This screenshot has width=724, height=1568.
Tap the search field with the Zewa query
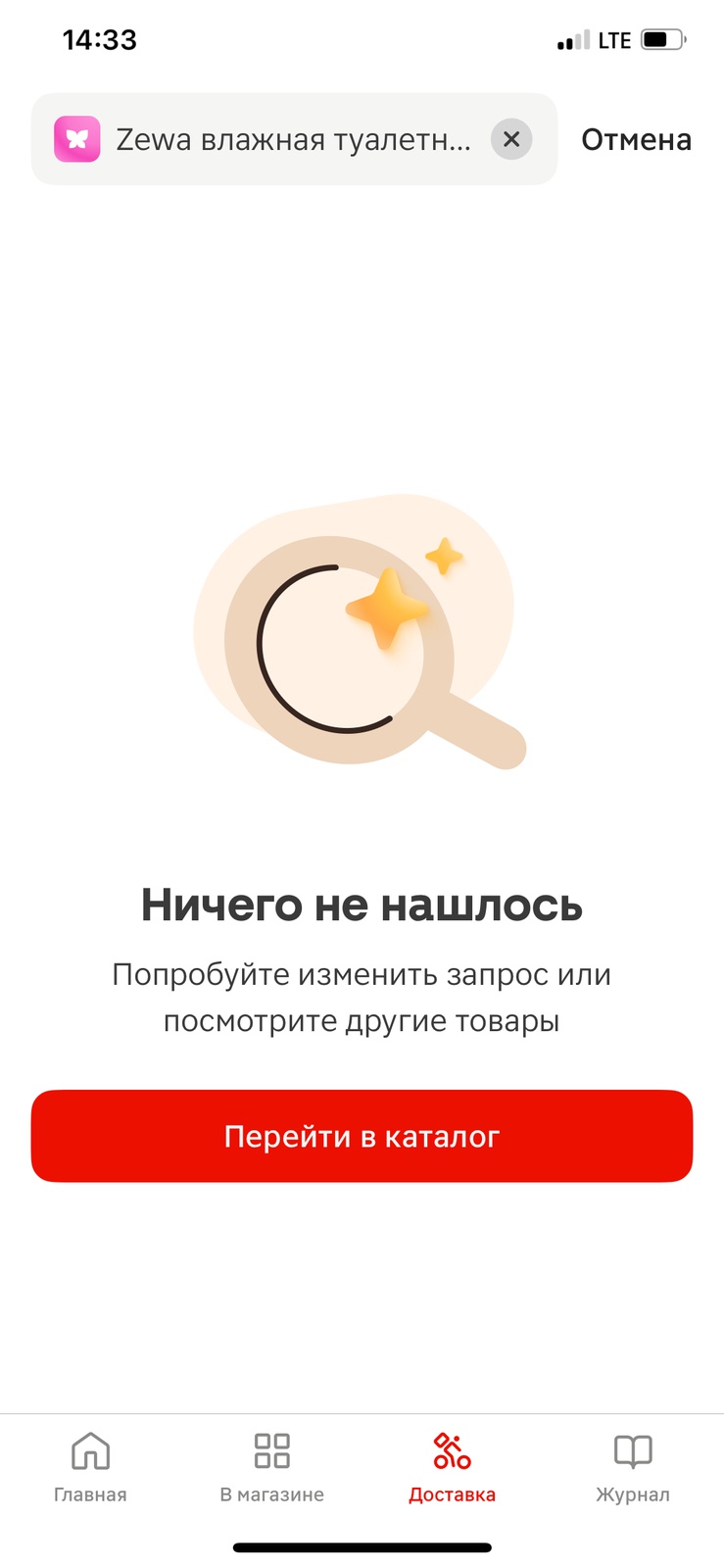click(294, 140)
